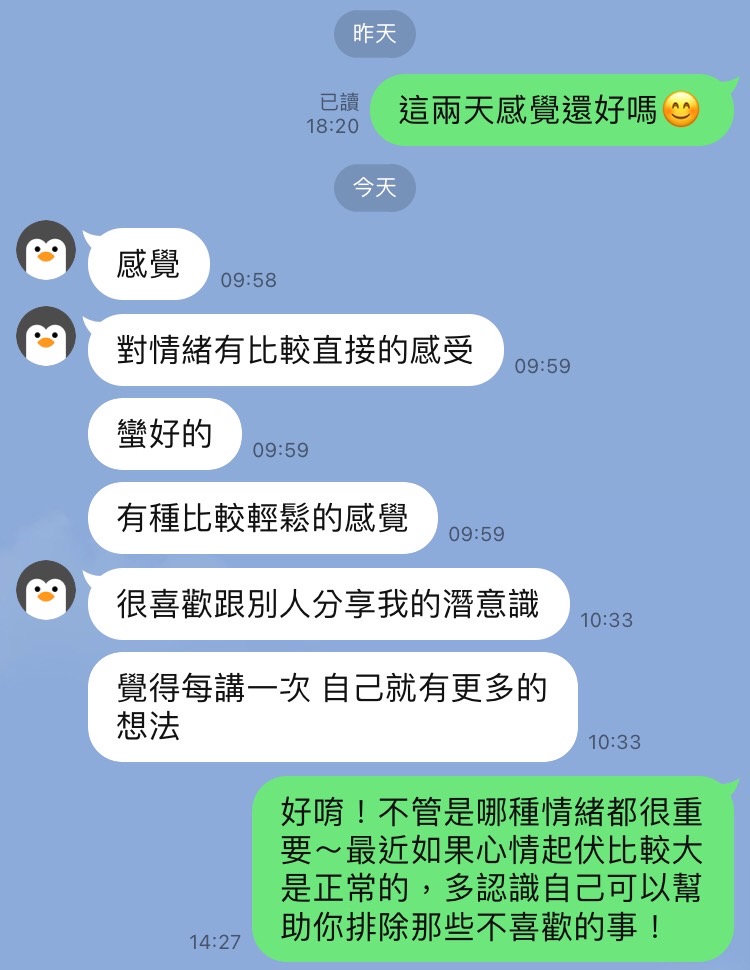Open profile via avatar next to 對情緒有比較直接的感受
The image size is (750, 970).
coord(46,336)
